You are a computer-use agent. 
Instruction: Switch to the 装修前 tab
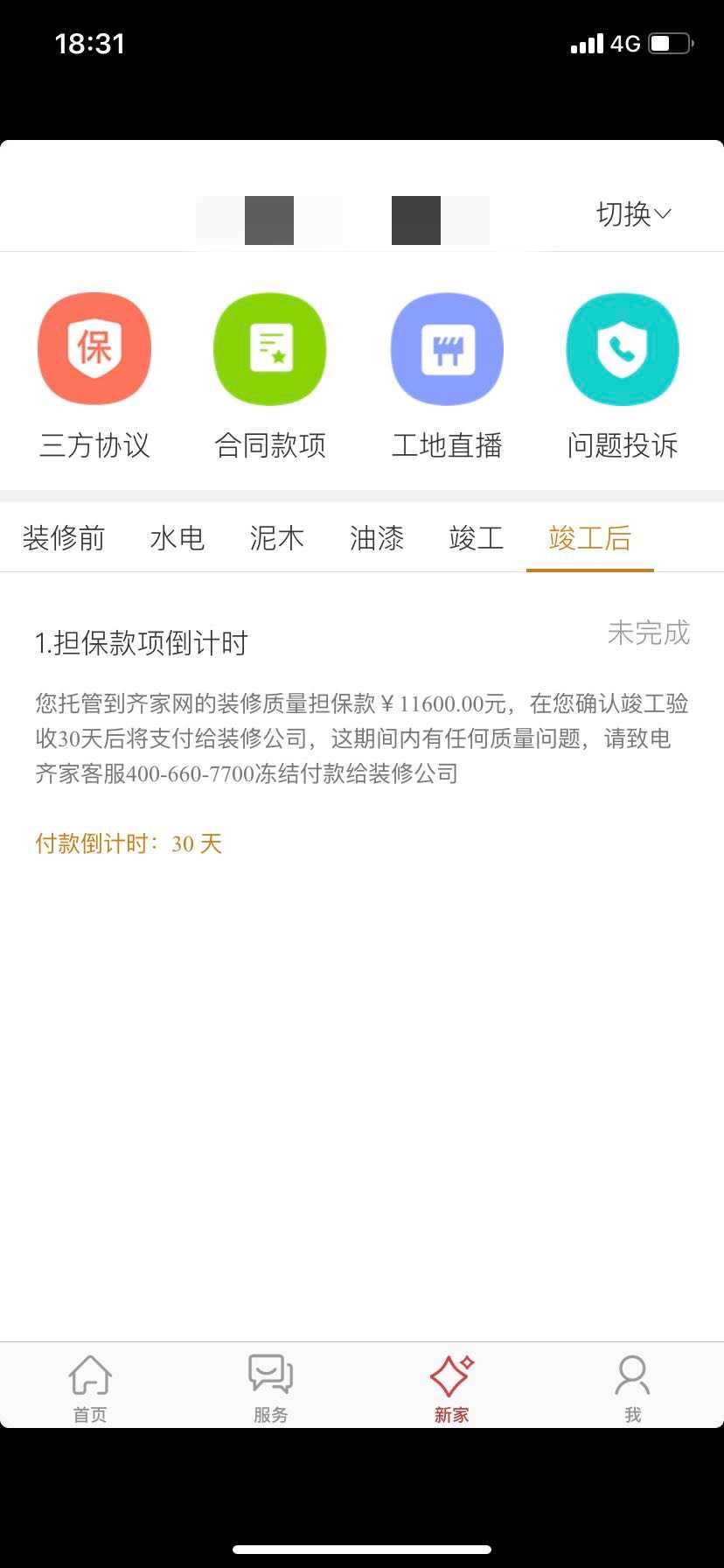point(64,537)
